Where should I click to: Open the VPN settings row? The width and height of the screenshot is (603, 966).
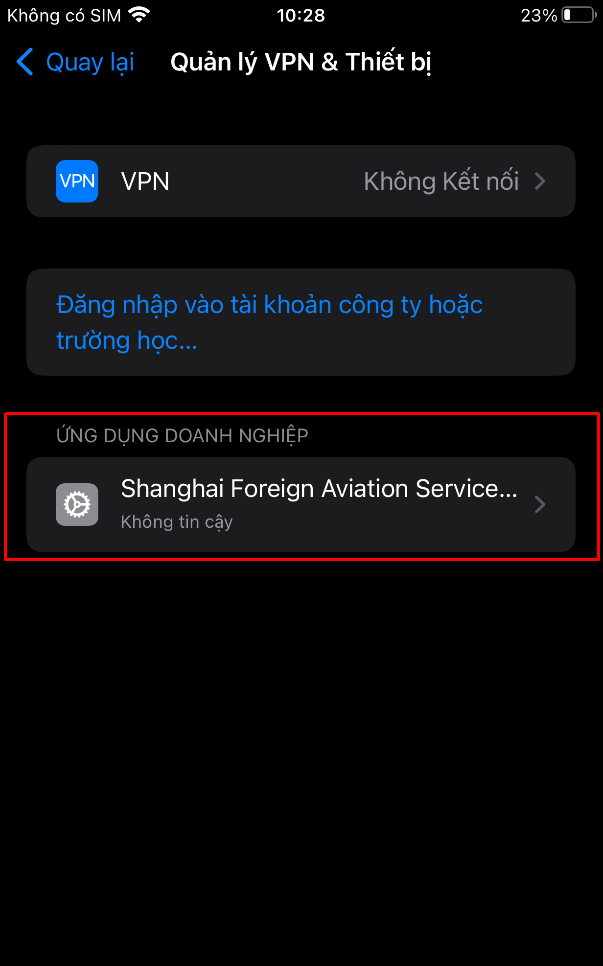click(301, 181)
